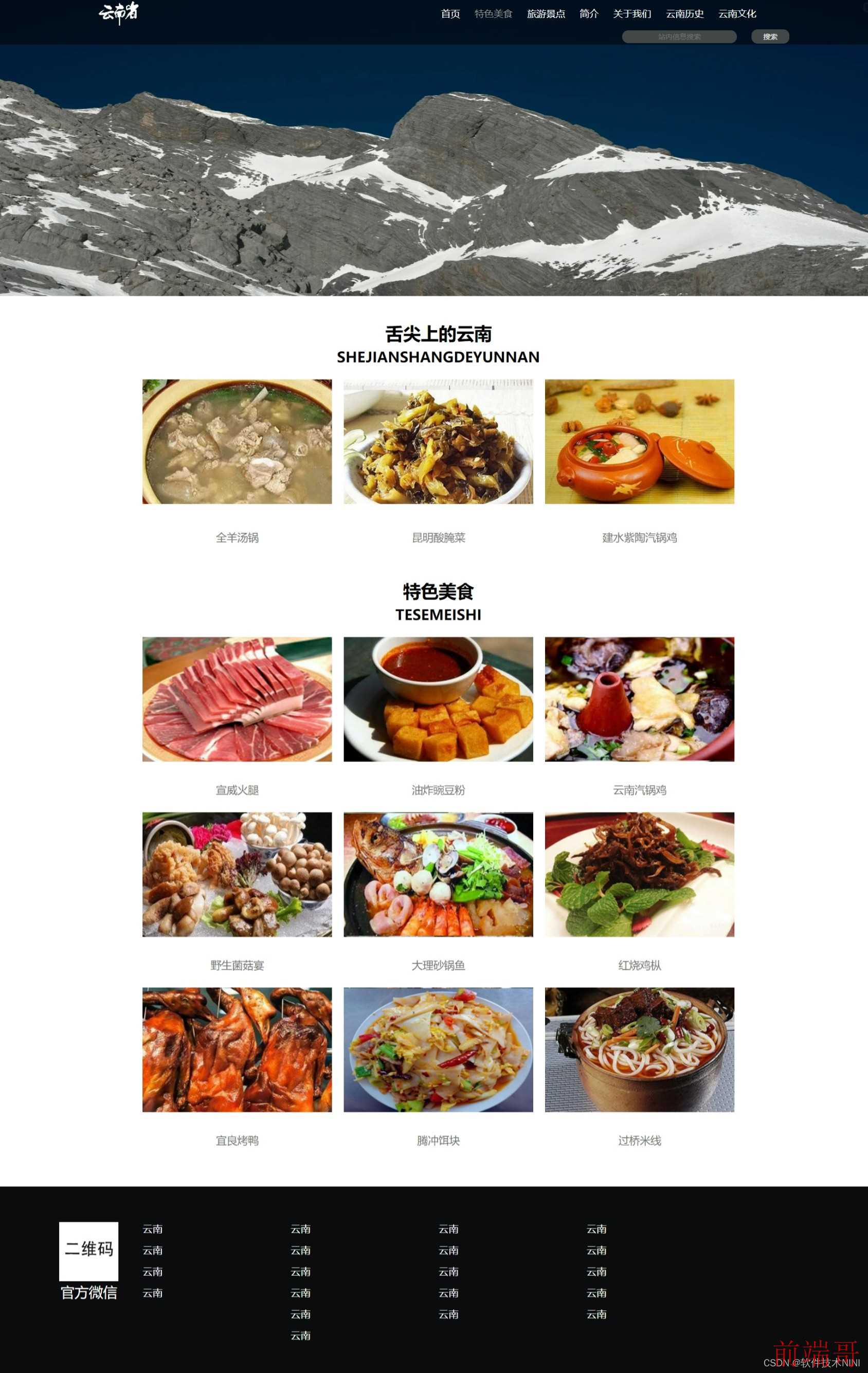The height and width of the screenshot is (1373, 868).
Task: Open the 野生菌菇宴 tile
Action: click(237, 874)
